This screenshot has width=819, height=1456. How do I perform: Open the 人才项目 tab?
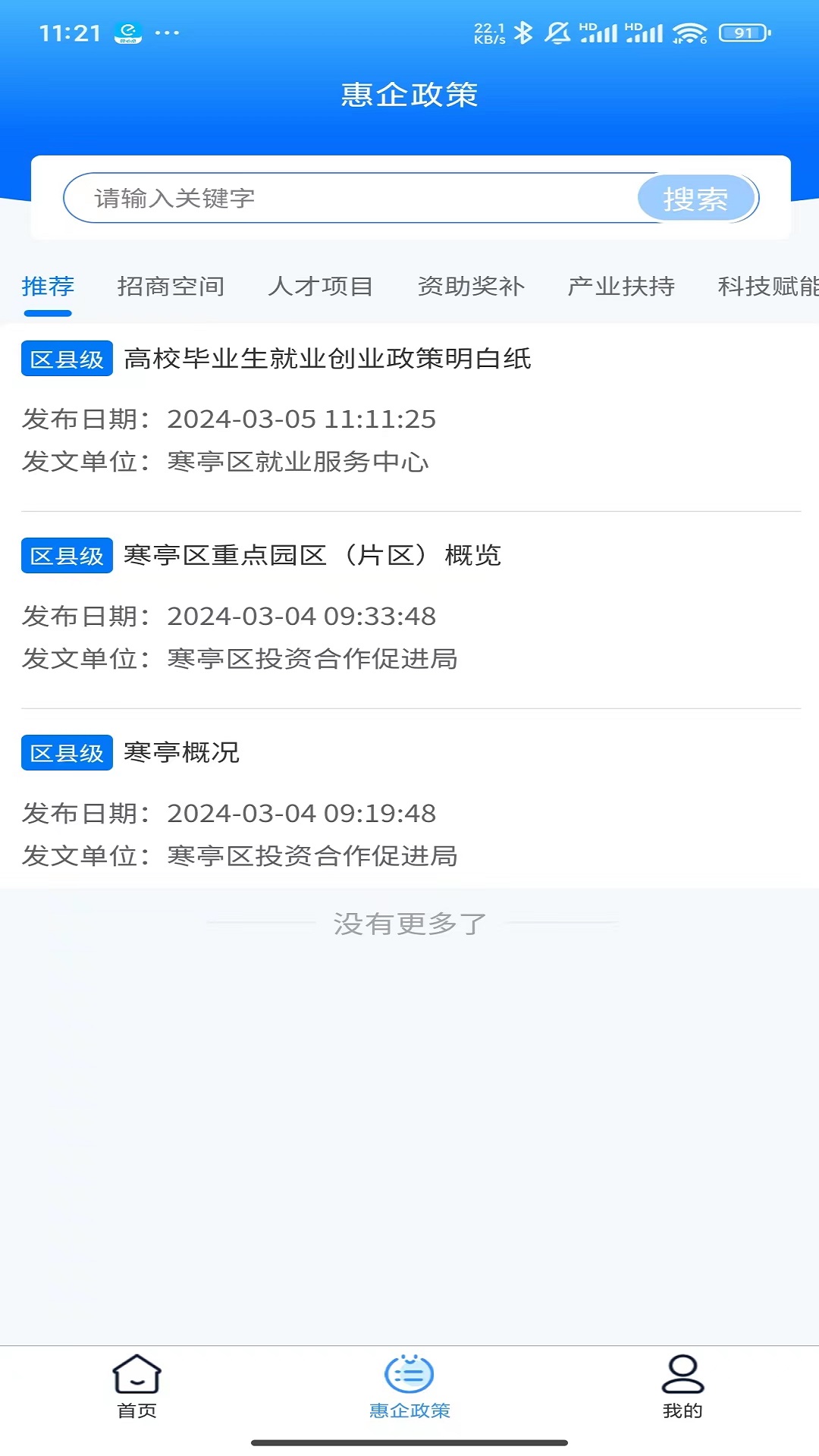[320, 287]
